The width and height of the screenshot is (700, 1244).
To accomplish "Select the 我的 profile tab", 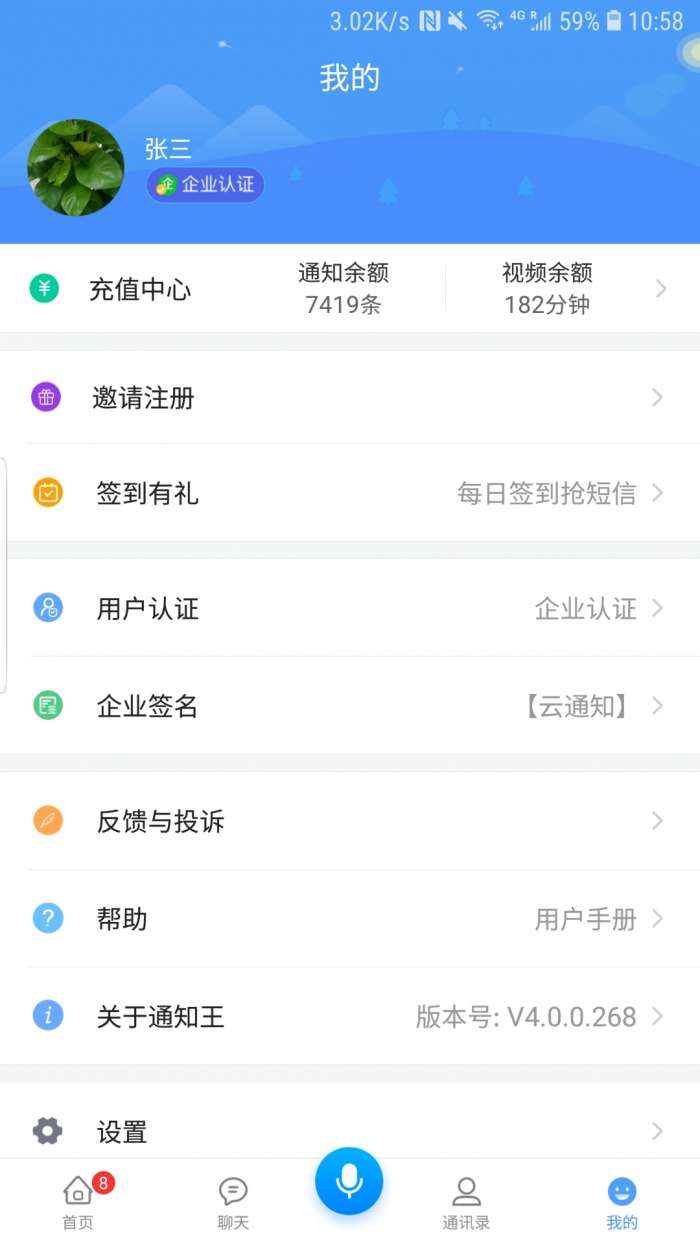I will (x=621, y=1201).
